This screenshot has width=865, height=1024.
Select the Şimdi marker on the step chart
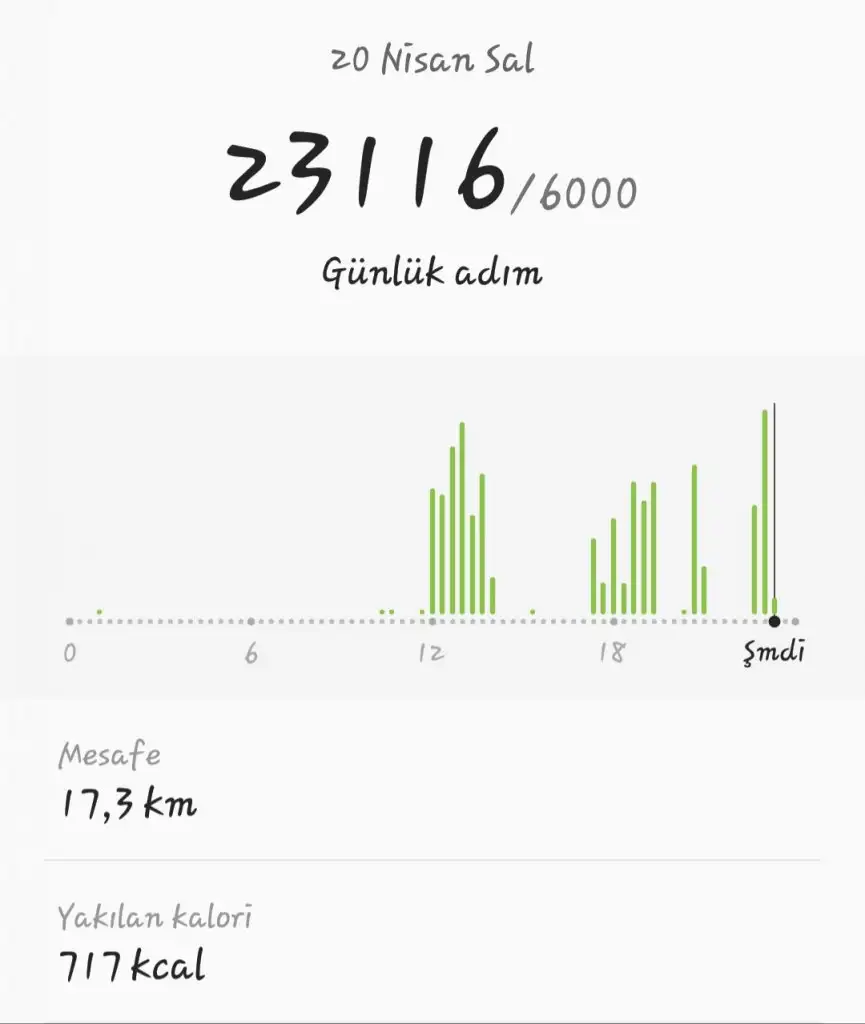(774, 621)
